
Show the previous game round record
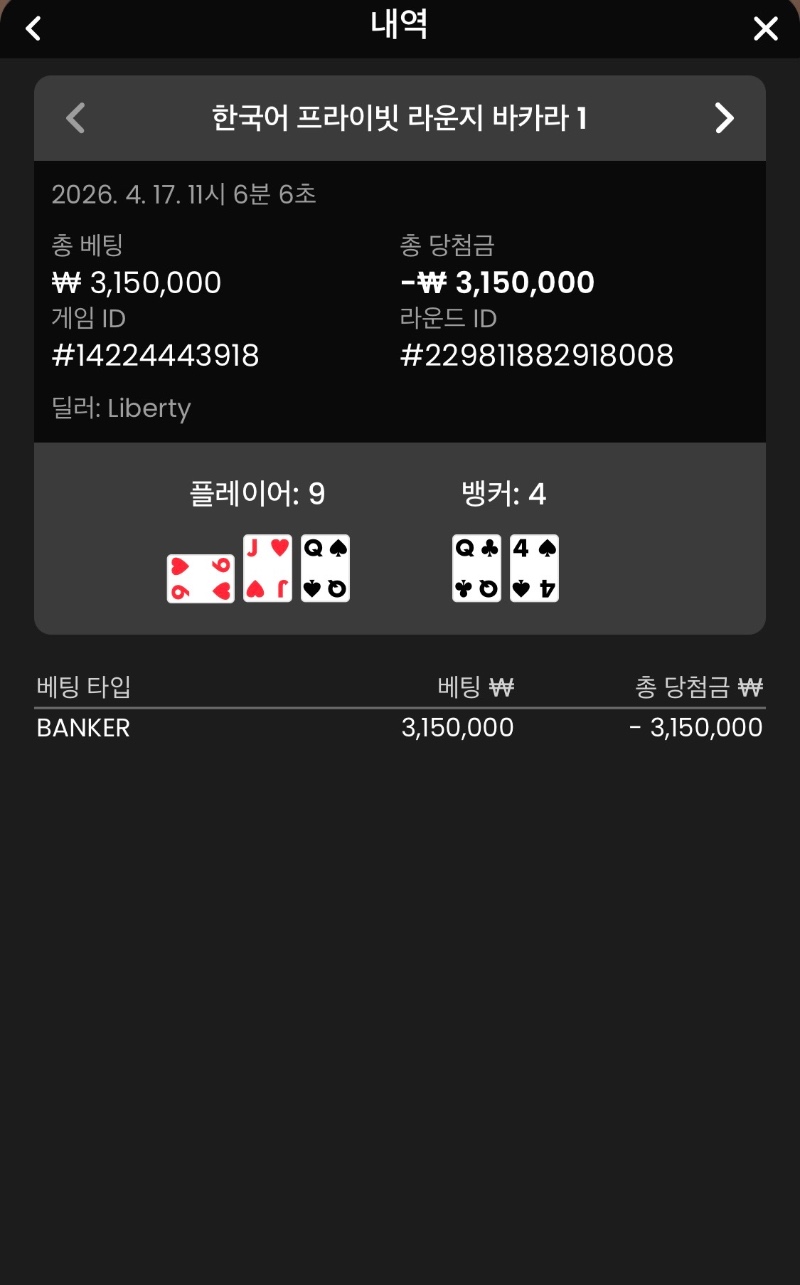coord(75,118)
